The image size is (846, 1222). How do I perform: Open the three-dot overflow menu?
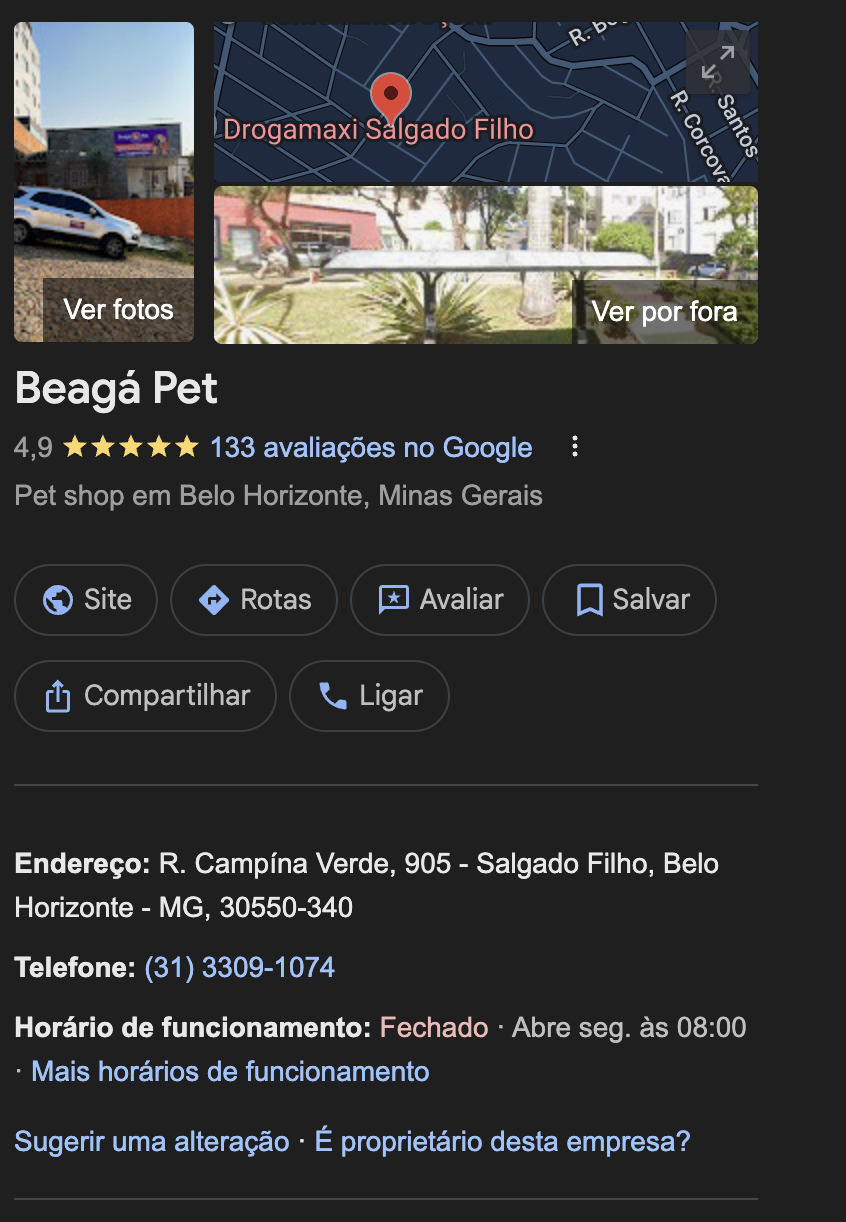(574, 448)
